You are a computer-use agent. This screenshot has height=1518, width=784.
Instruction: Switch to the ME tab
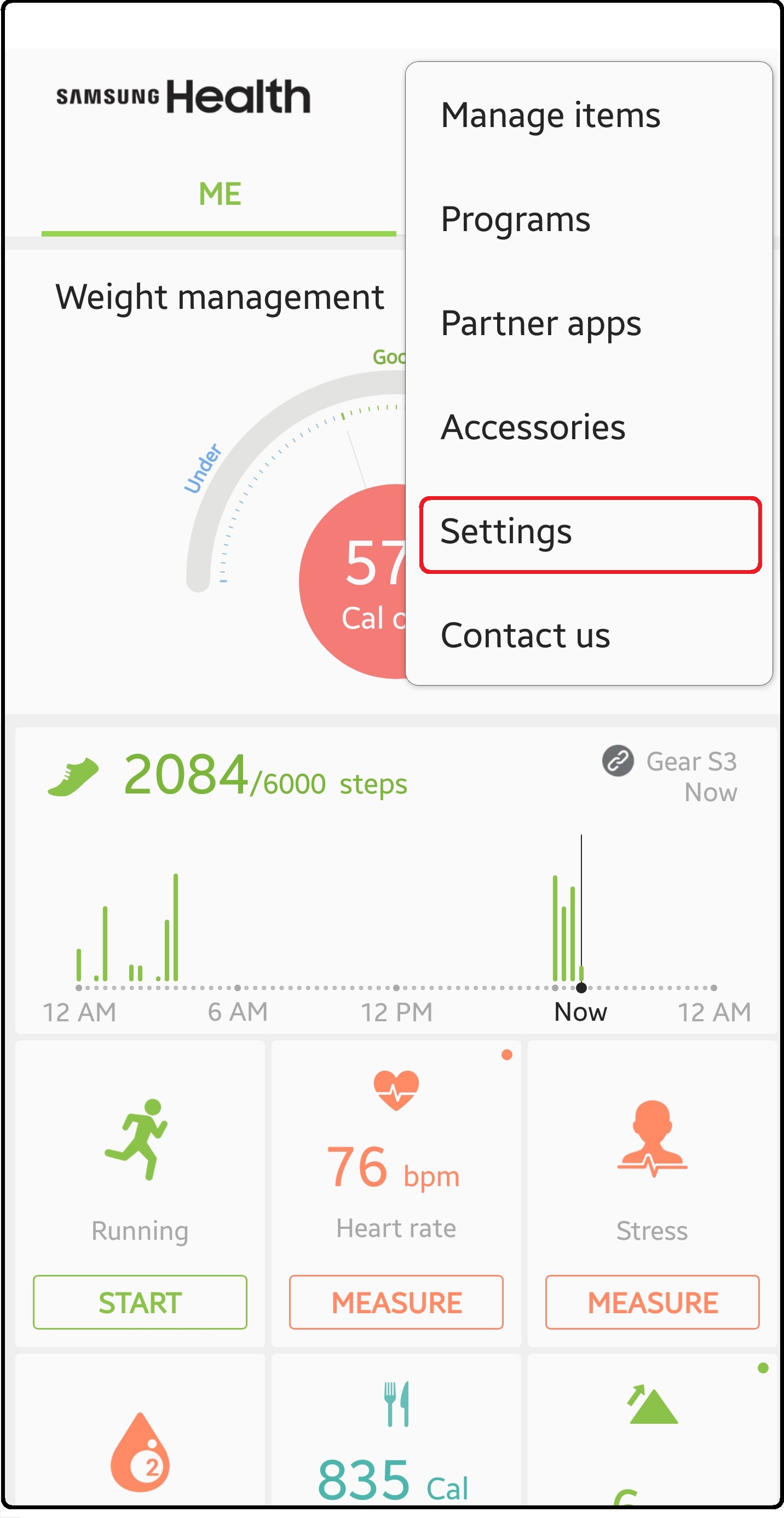click(219, 194)
